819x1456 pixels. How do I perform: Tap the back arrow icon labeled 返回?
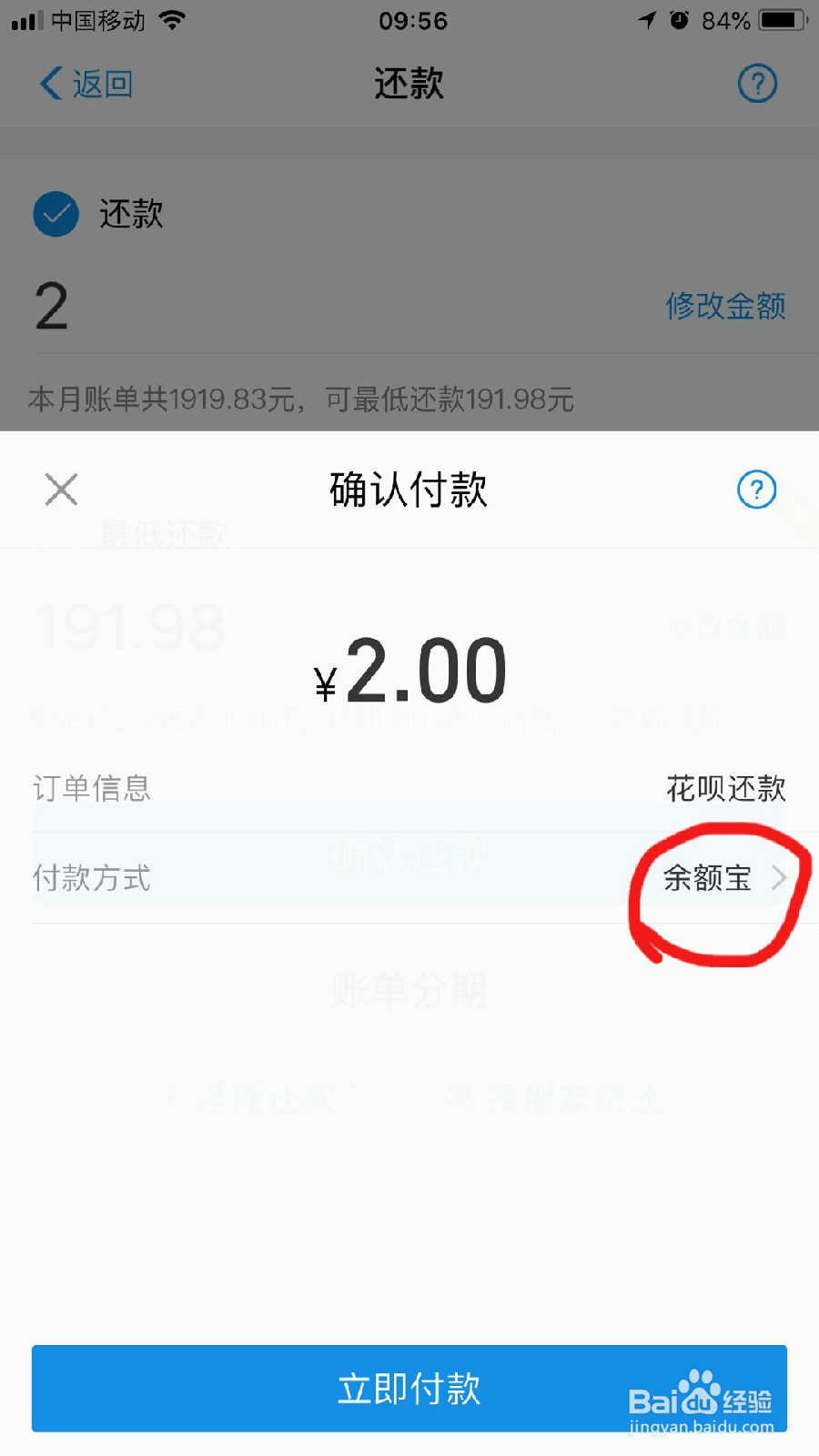point(52,83)
